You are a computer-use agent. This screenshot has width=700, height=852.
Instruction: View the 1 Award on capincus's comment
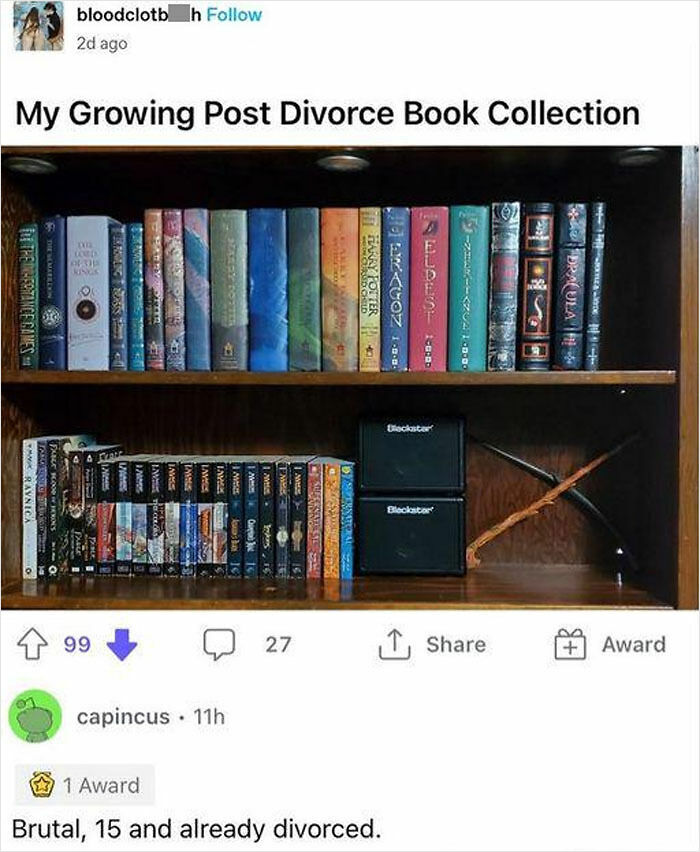pos(84,785)
